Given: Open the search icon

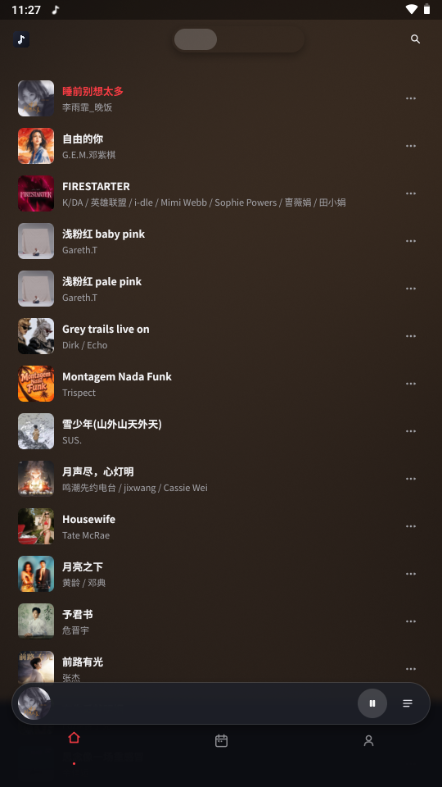Looking at the screenshot, I should point(415,39).
